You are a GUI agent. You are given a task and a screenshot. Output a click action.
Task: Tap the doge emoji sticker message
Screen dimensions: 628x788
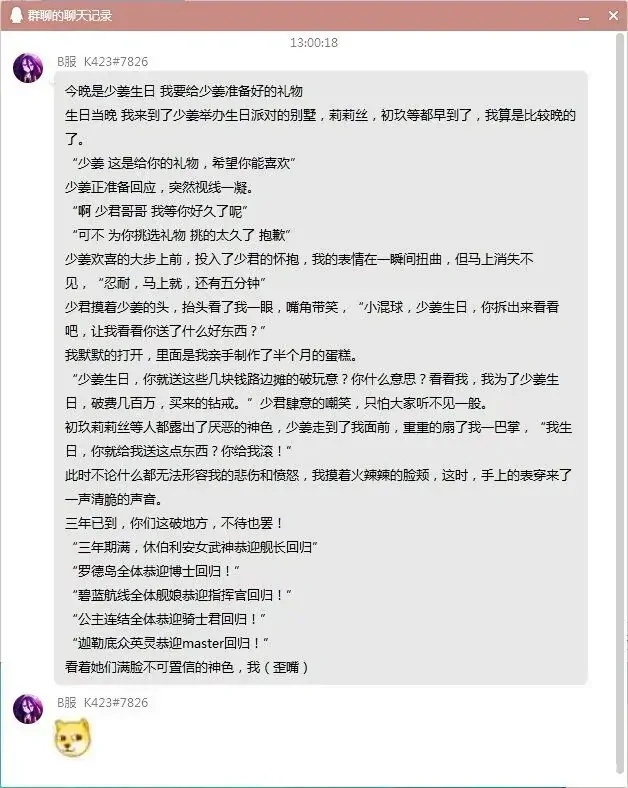72,738
